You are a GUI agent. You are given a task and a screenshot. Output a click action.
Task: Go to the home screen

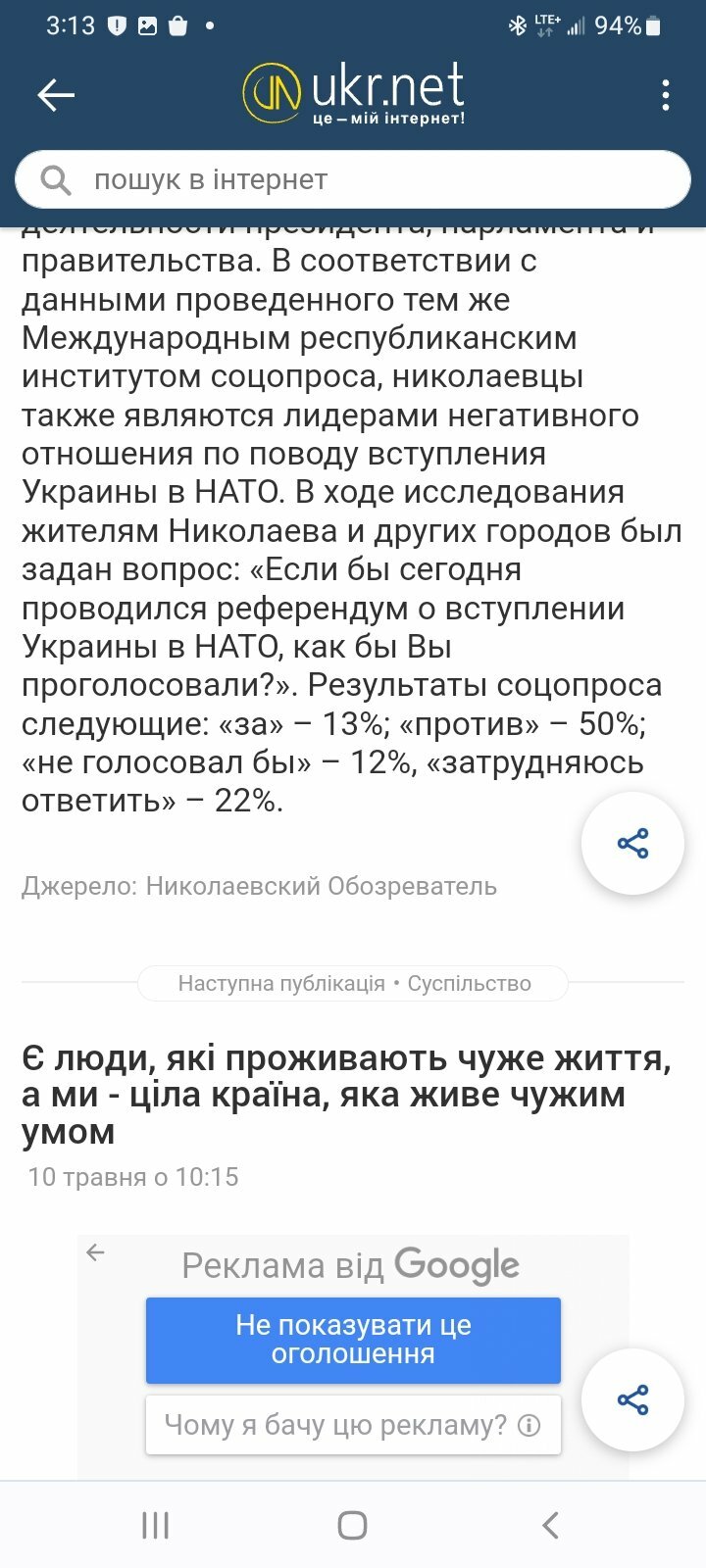(352, 1525)
